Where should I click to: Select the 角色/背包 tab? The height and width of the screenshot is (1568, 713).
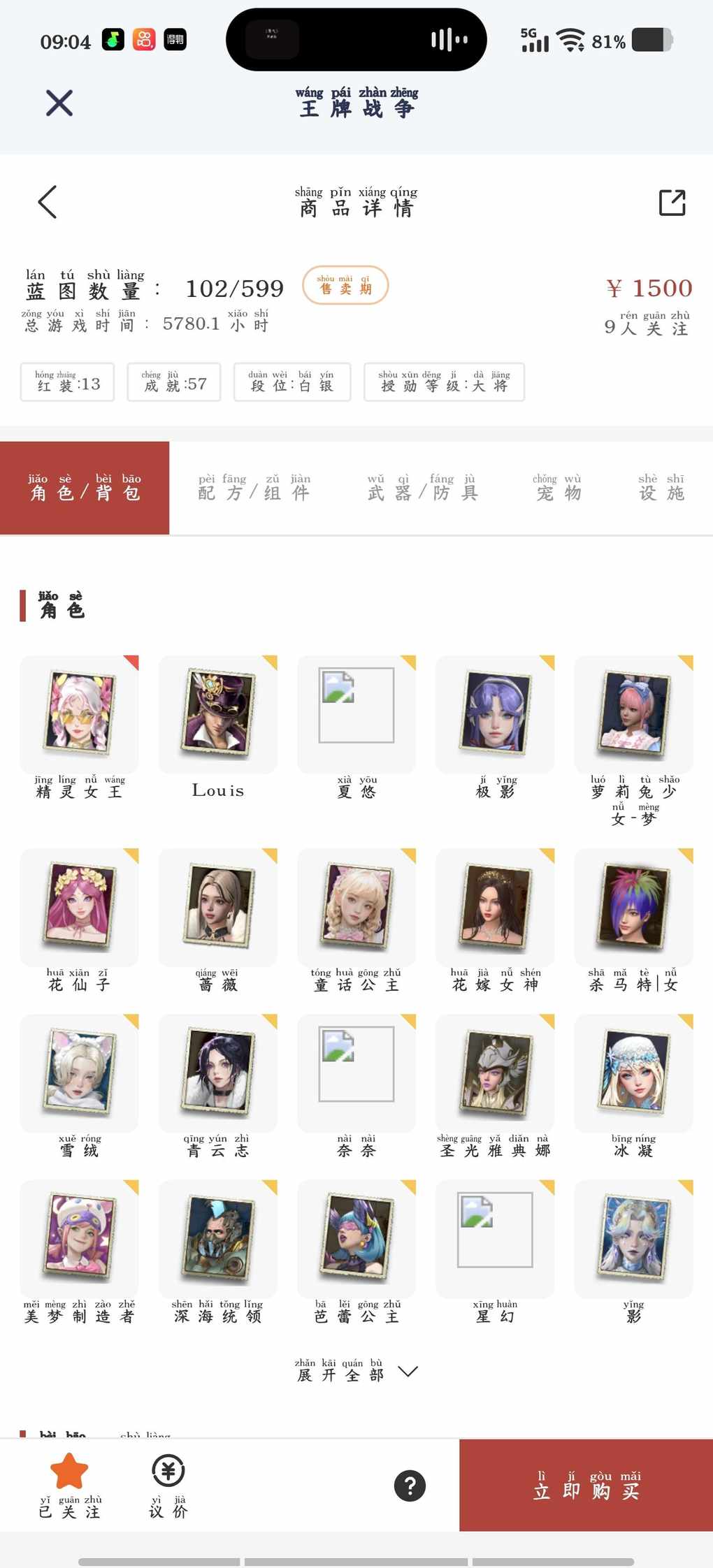tap(85, 488)
